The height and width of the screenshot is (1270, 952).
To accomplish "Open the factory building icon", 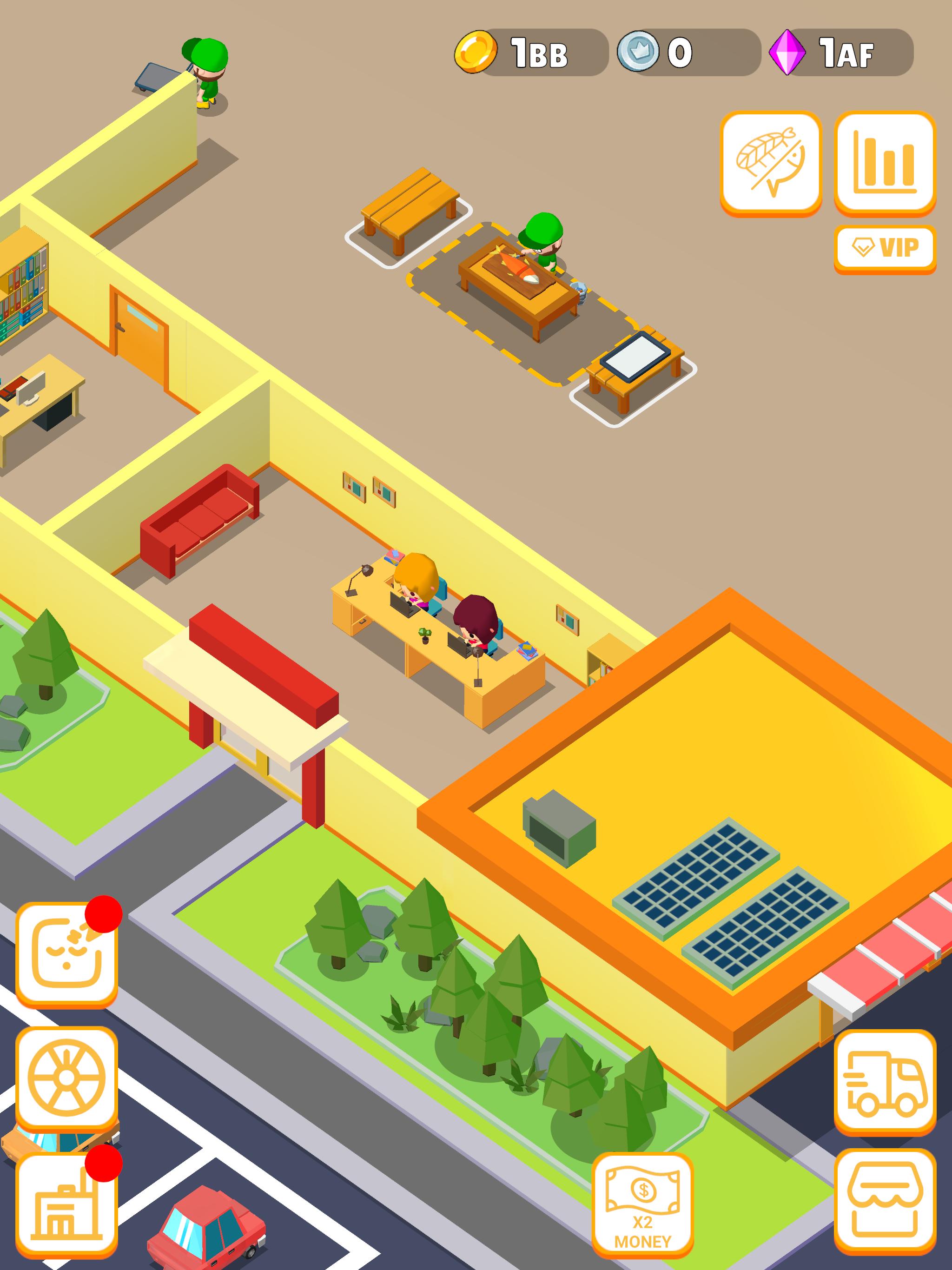I will point(66,1204).
